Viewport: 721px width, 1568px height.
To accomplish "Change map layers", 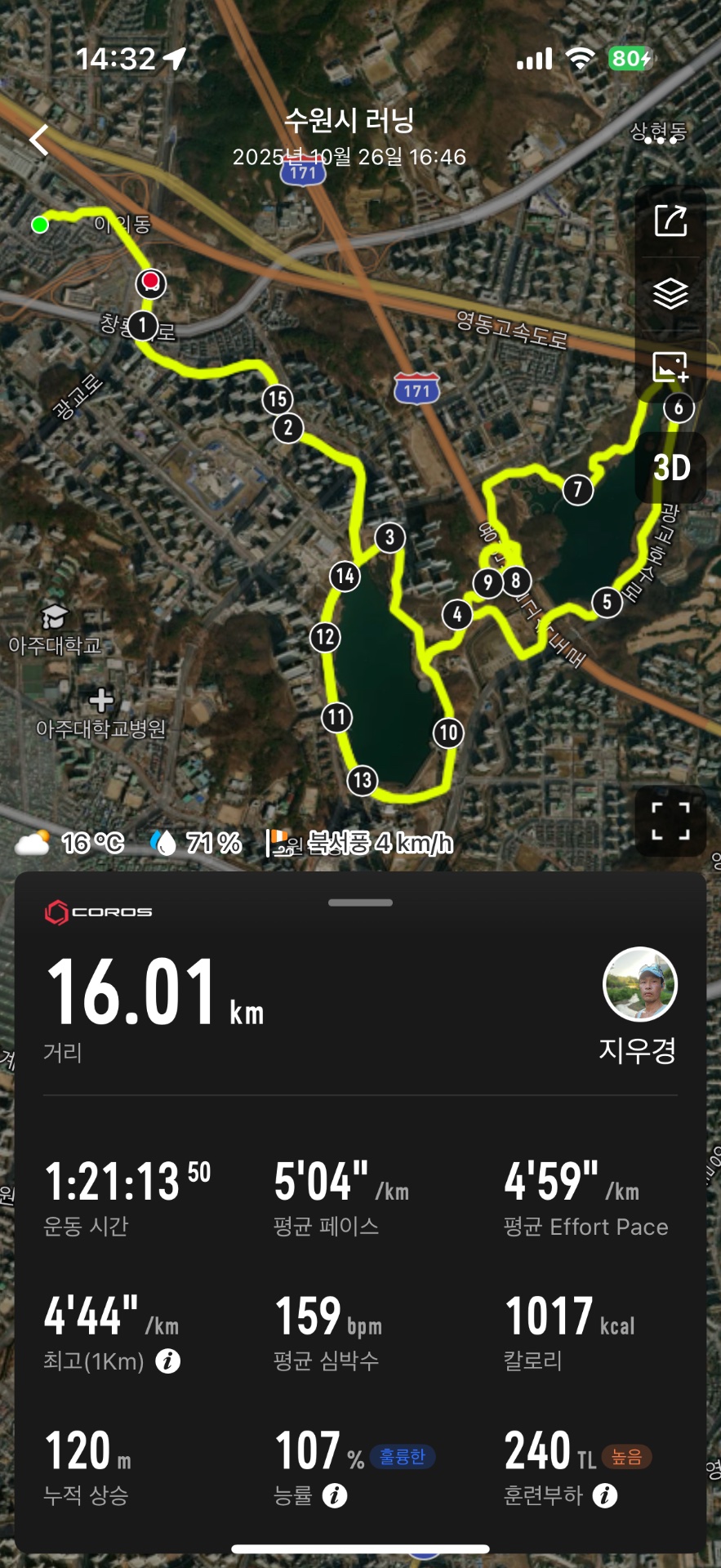I will (670, 294).
